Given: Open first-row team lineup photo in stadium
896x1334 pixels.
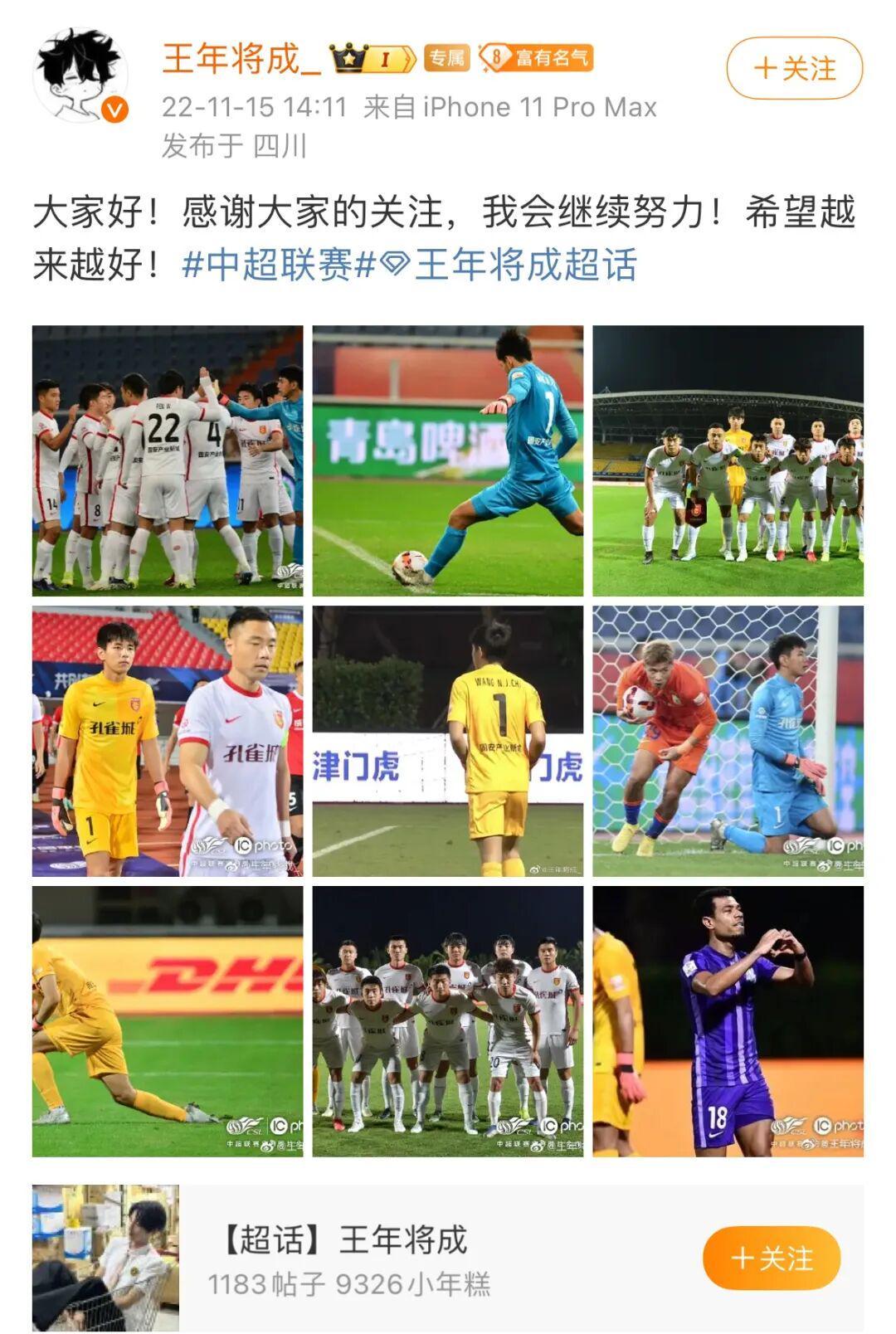Looking at the screenshot, I should [728, 460].
